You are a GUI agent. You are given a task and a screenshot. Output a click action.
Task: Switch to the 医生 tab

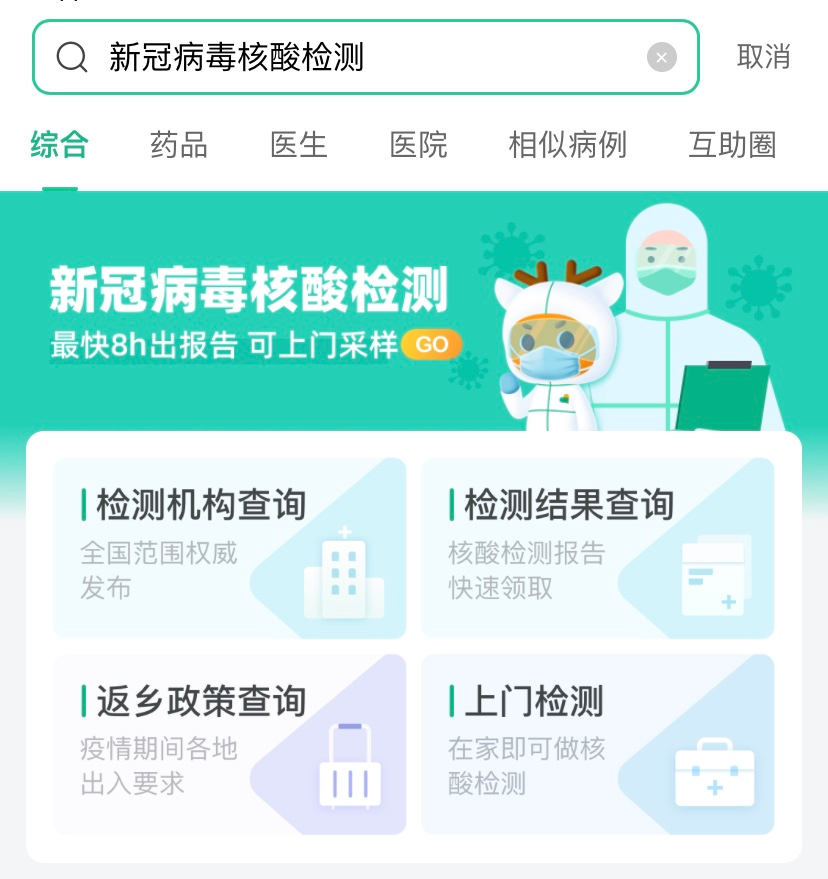(299, 145)
